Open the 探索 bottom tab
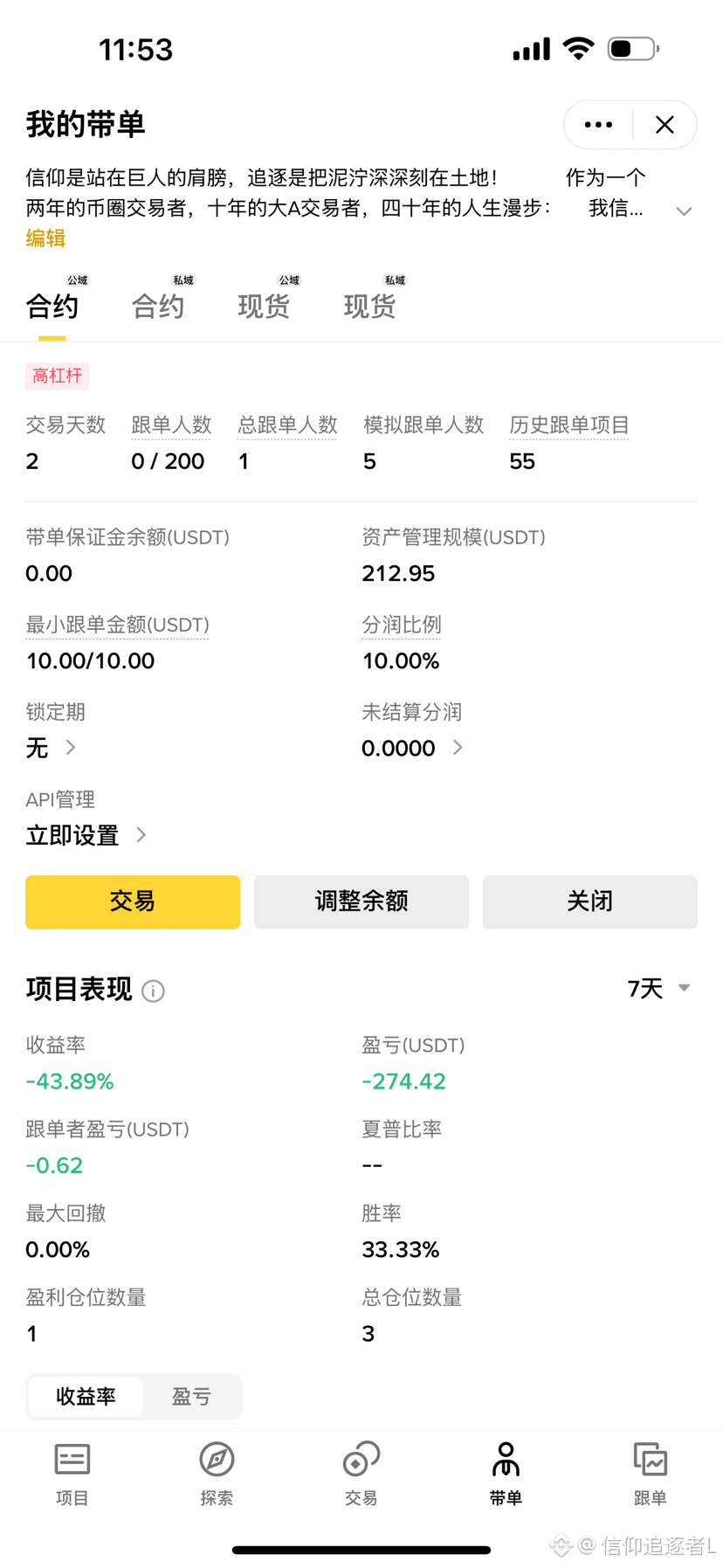The width and height of the screenshot is (723, 1568). coord(217,1475)
